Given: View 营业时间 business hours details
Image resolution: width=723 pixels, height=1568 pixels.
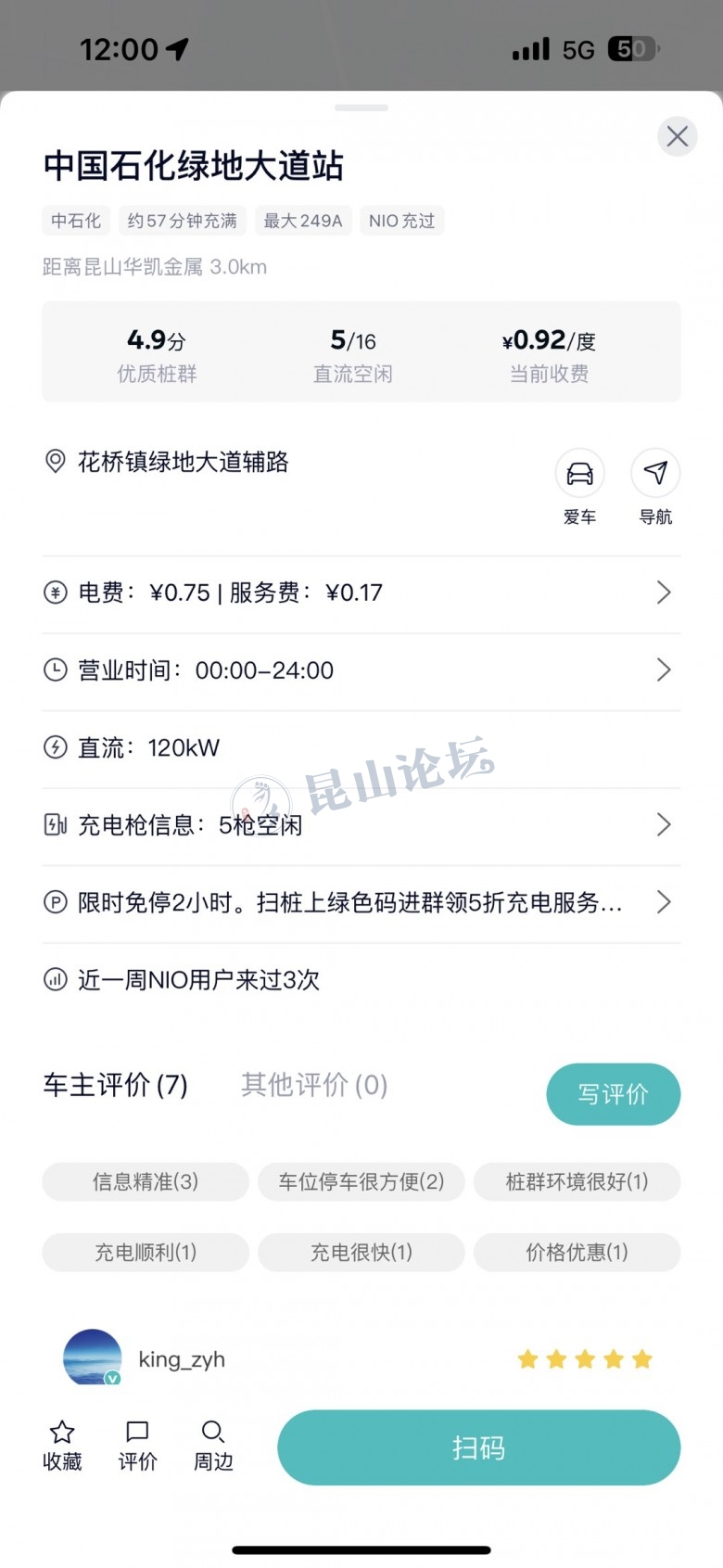Looking at the screenshot, I should [361, 670].
